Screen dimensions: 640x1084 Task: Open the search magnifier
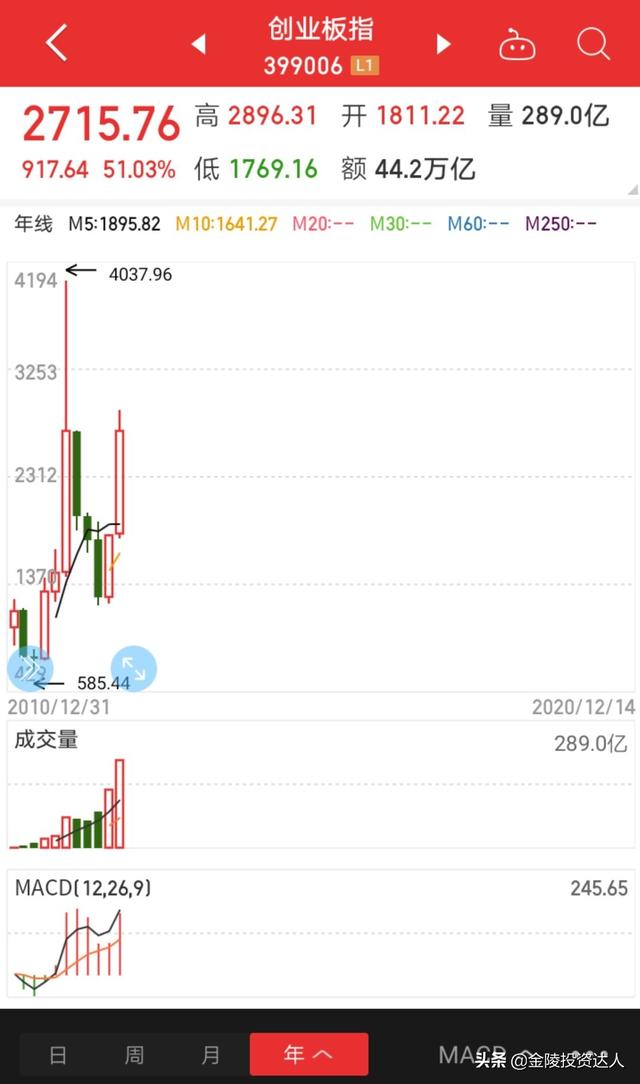pos(594,44)
